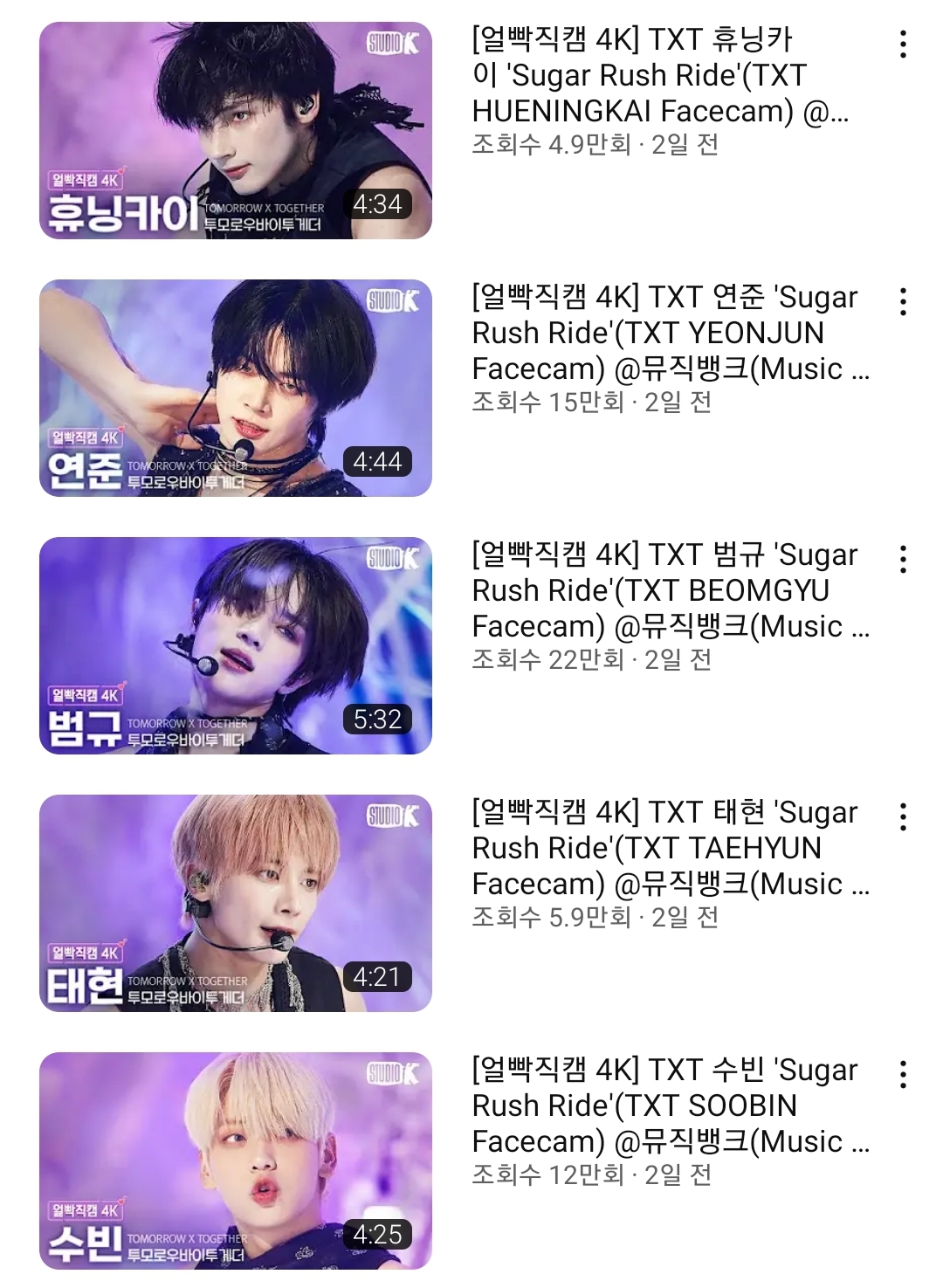Open the Taehyun 'Sugar Rush Ride' video title
The width and height of the screenshot is (943, 1288).
(664, 850)
